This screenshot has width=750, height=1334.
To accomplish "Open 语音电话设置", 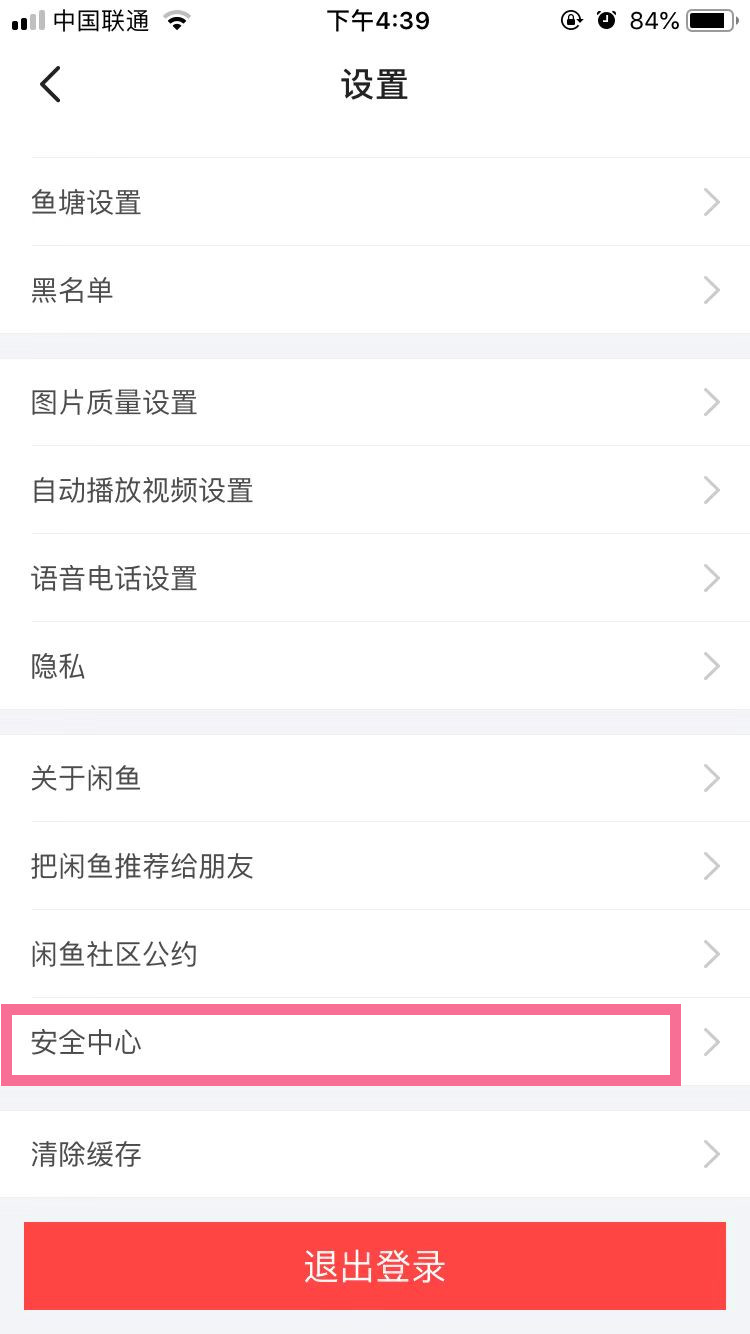I will 375,579.
